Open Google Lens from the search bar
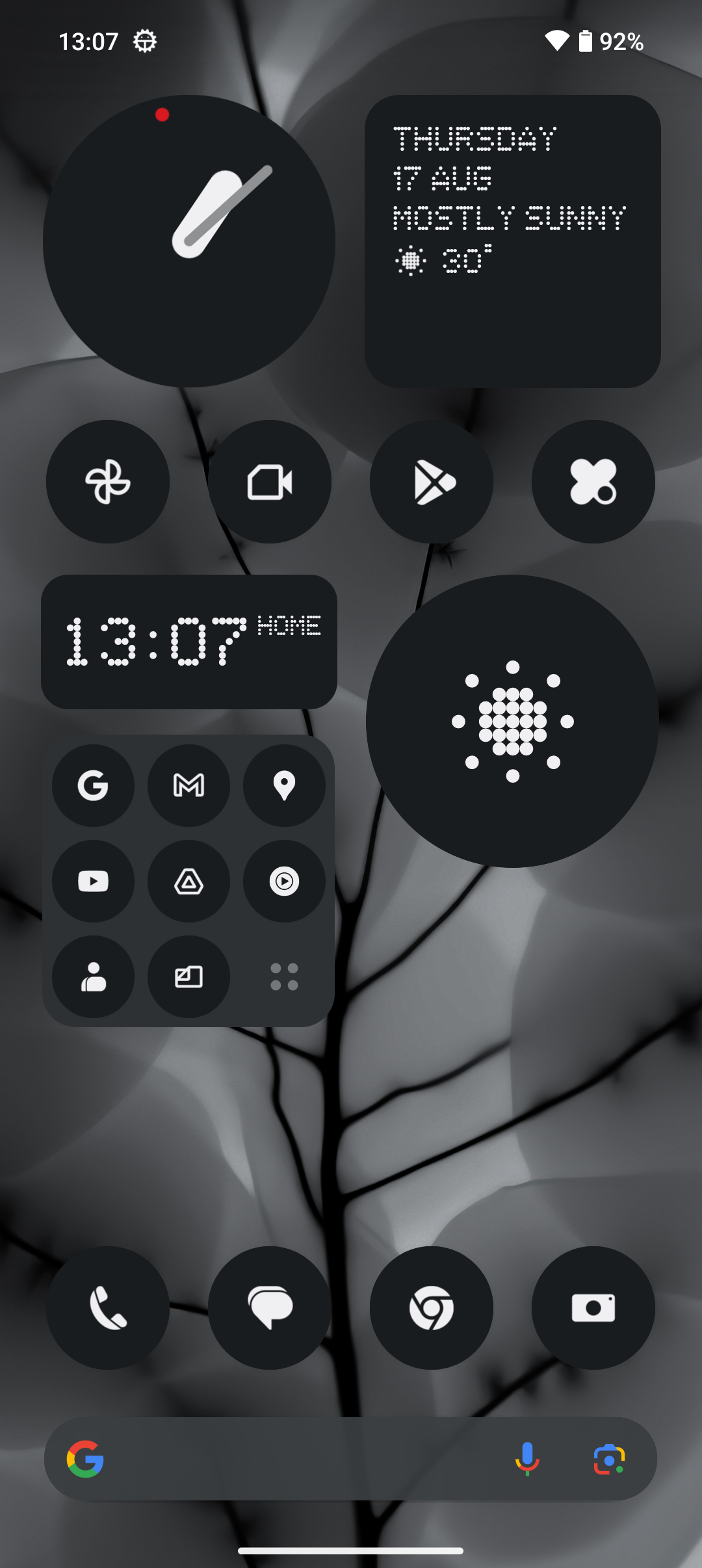Screen dimensions: 702x1568 (609, 1459)
